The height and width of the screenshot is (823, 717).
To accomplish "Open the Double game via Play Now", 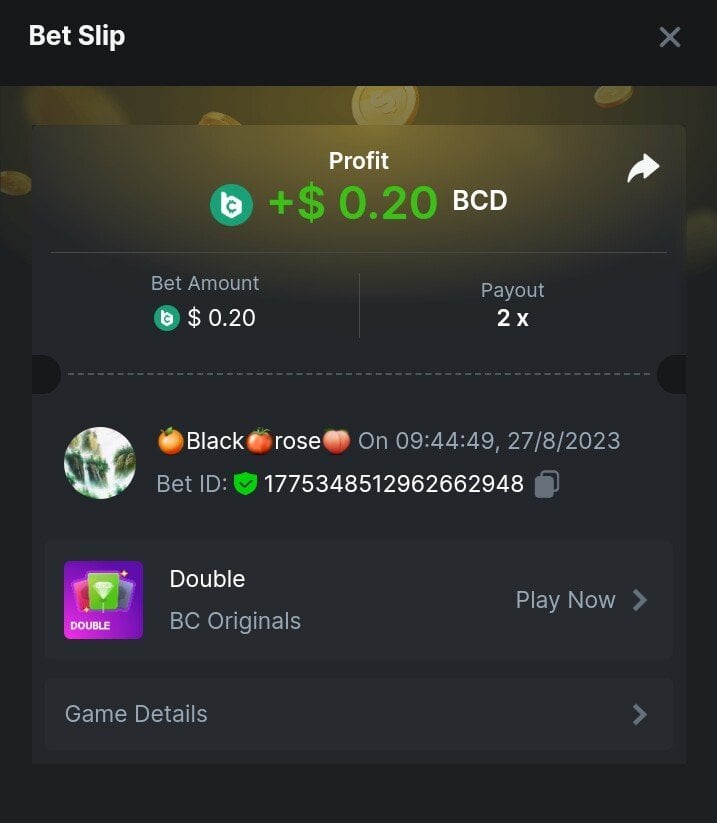I will pos(581,600).
